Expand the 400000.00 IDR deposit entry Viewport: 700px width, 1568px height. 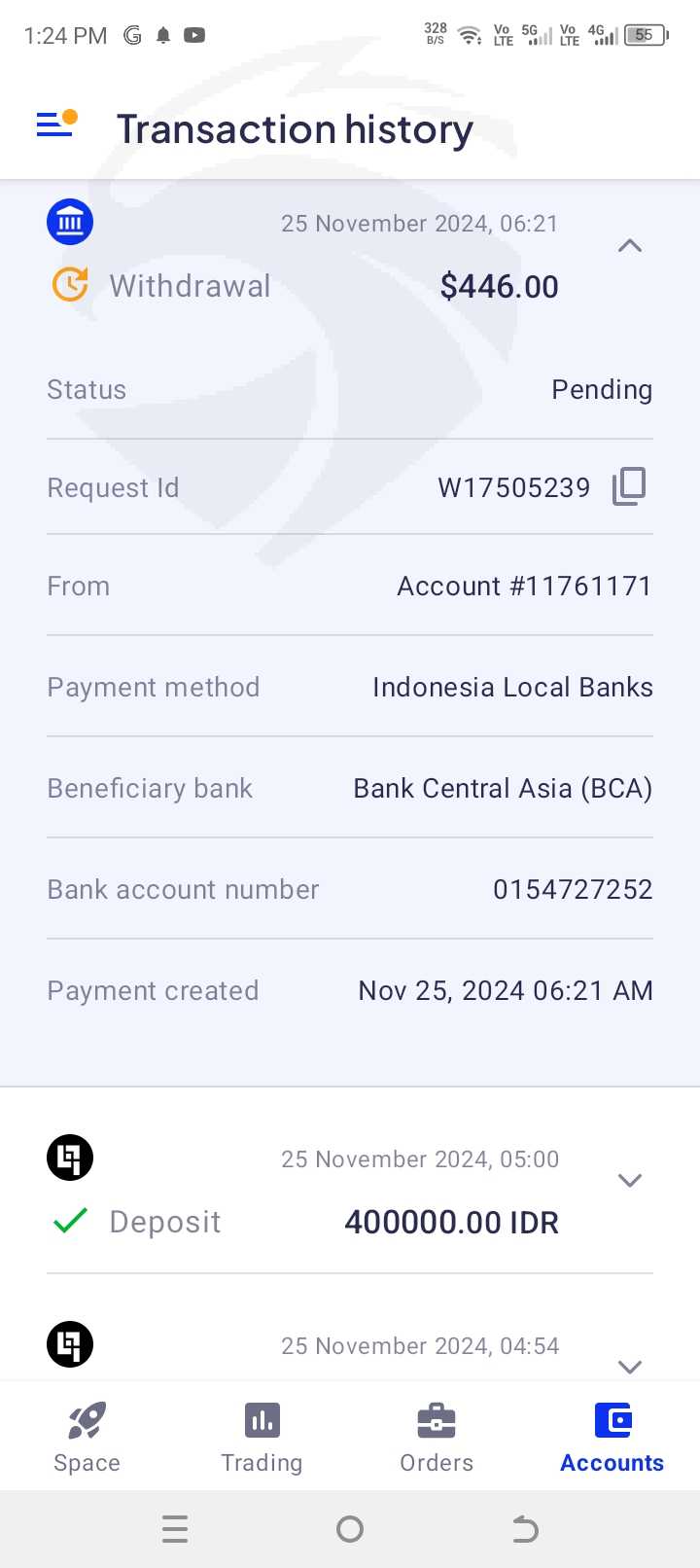[630, 1181]
